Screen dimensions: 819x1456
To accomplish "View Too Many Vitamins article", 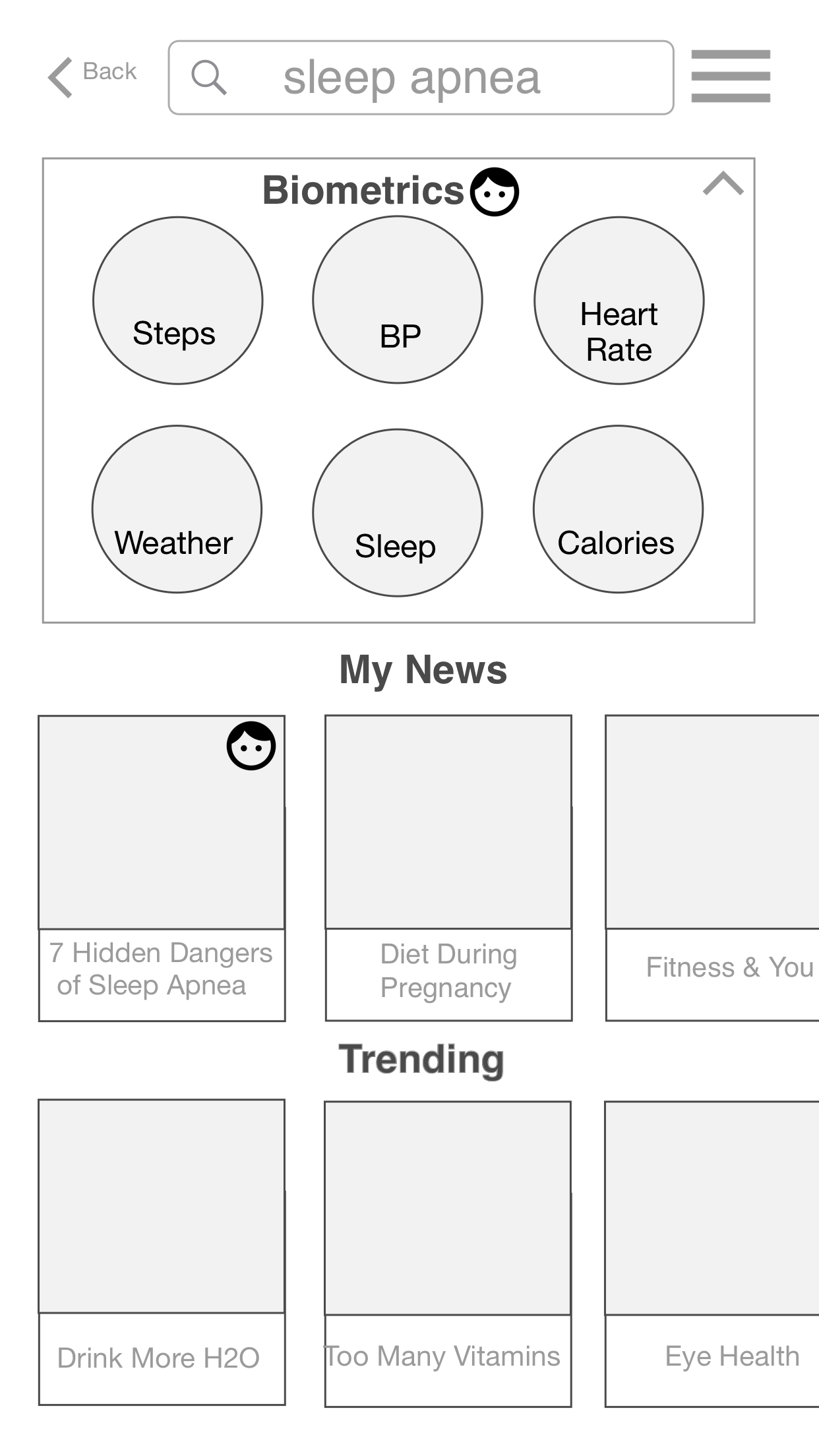I will click(x=448, y=1253).
